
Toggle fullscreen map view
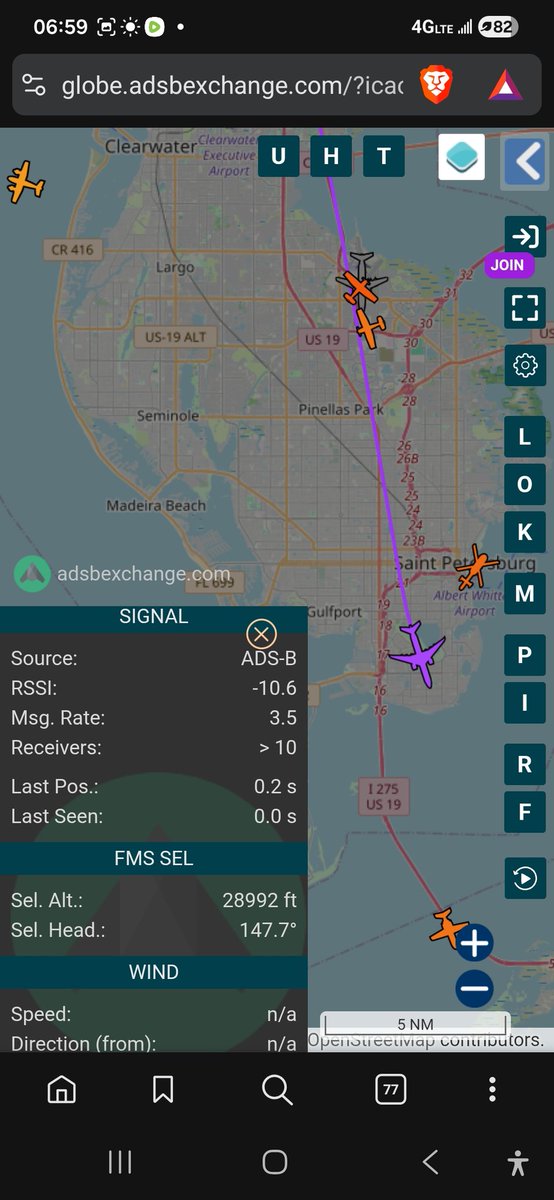[525, 307]
